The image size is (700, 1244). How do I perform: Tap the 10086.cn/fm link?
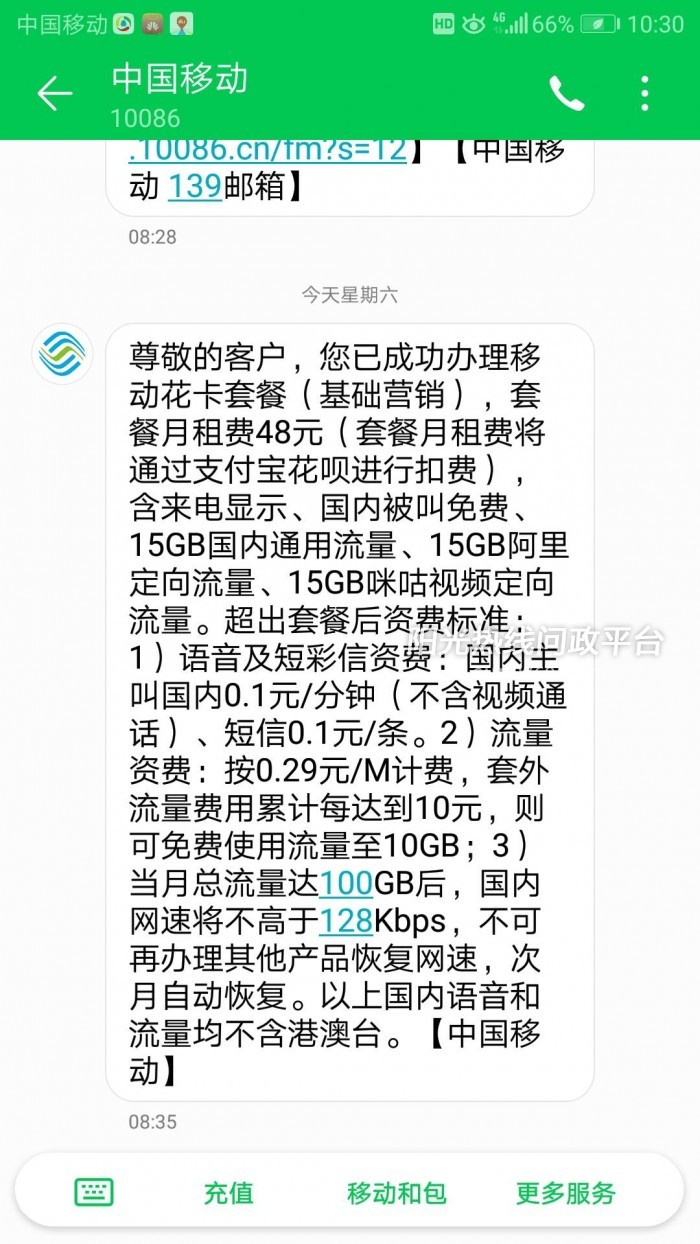[x=268, y=150]
